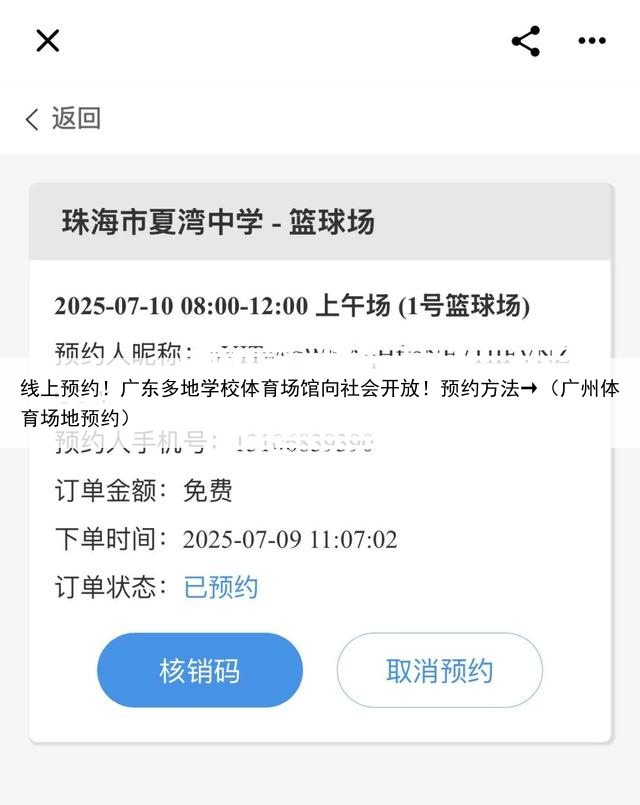Open the three-dot overflow menu
Screen dimensions: 640x805
[x=592, y=41]
